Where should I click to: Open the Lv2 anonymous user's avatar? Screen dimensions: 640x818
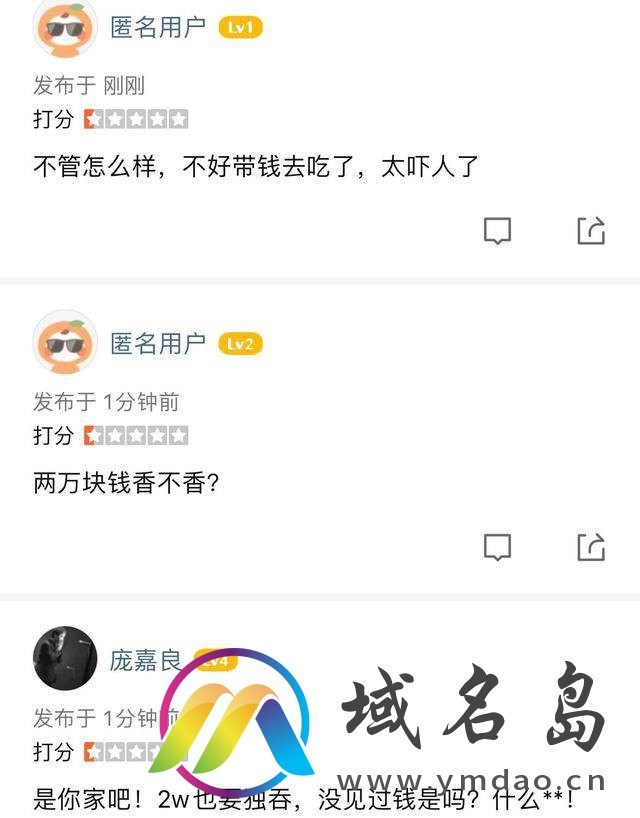click(x=65, y=343)
